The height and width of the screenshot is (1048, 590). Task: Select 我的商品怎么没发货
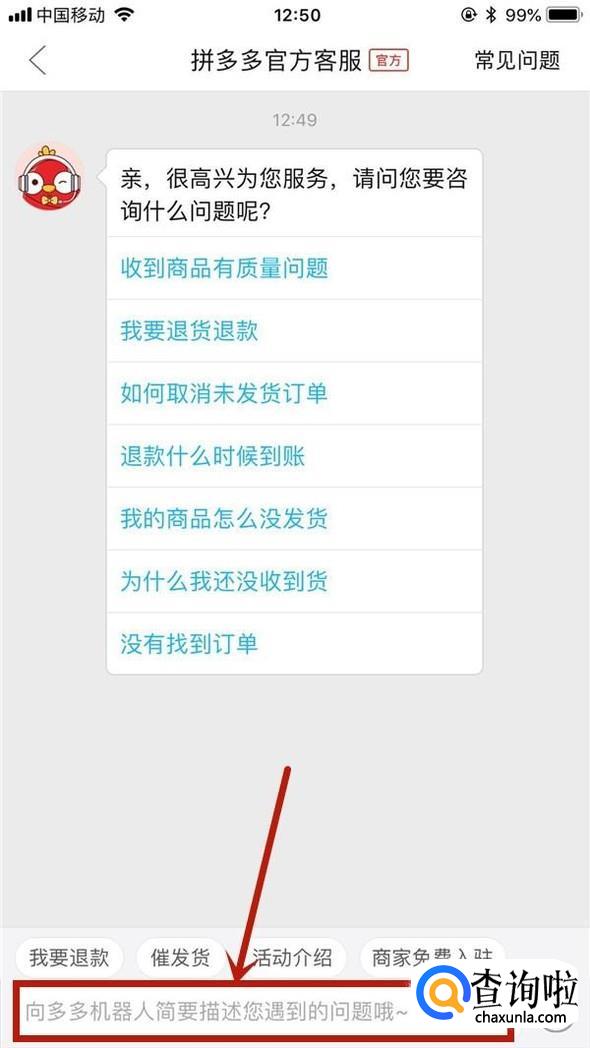tap(294, 519)
